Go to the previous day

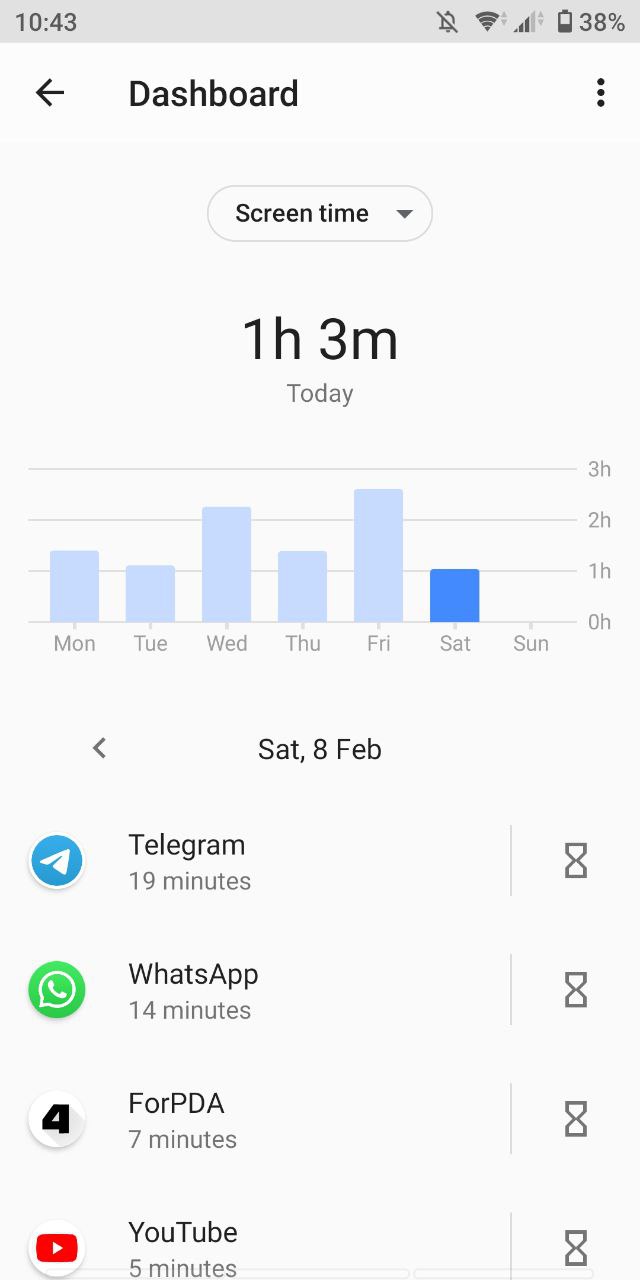click(x=99, y=748)
